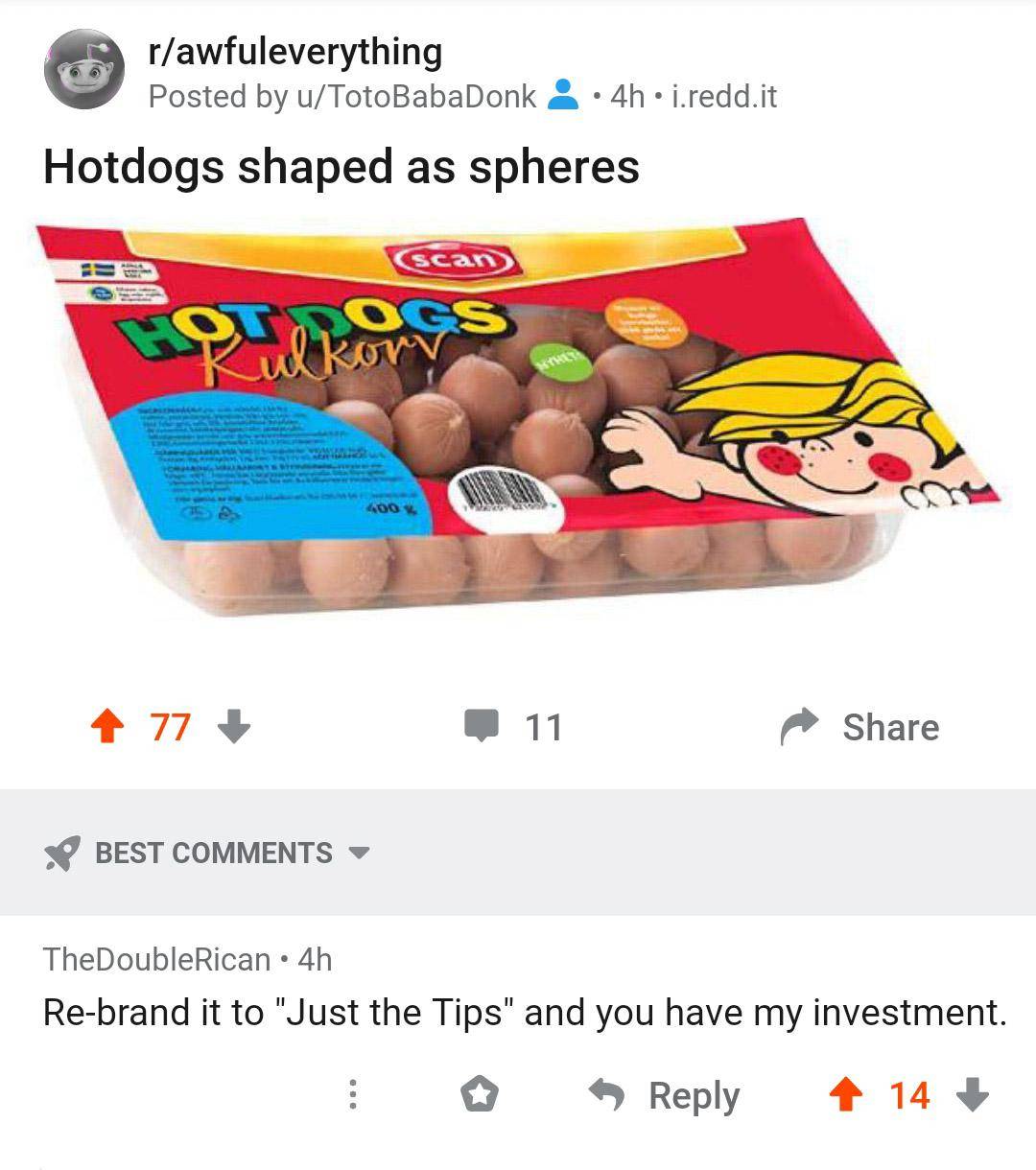The width and height of the screenshot is (1036, 1170).
Task: Expand the Best Comments sort dropdown
Action: (x=207, y=853)
